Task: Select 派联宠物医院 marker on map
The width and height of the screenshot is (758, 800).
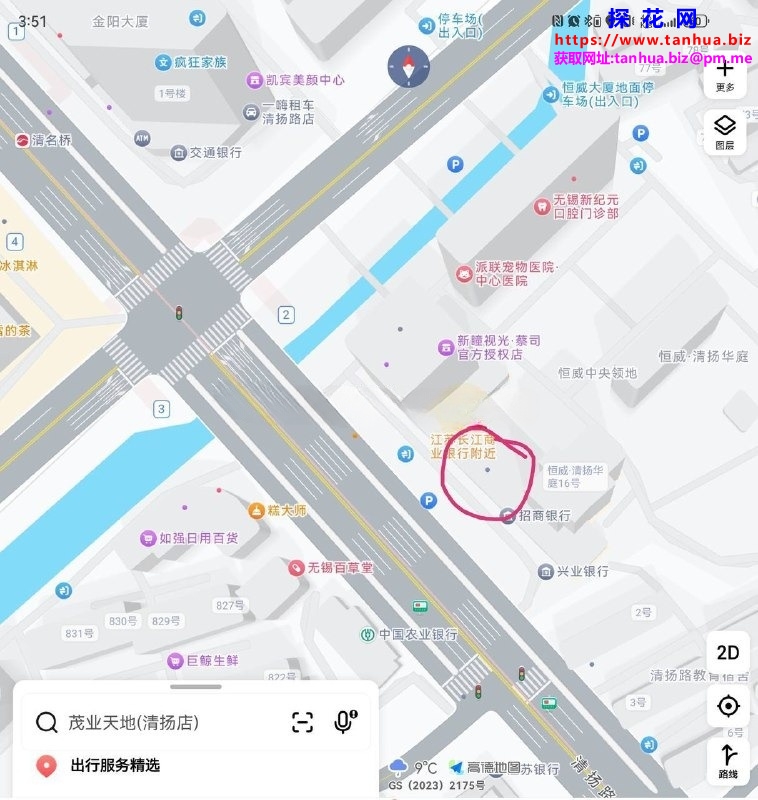Action: pos(465,273)
